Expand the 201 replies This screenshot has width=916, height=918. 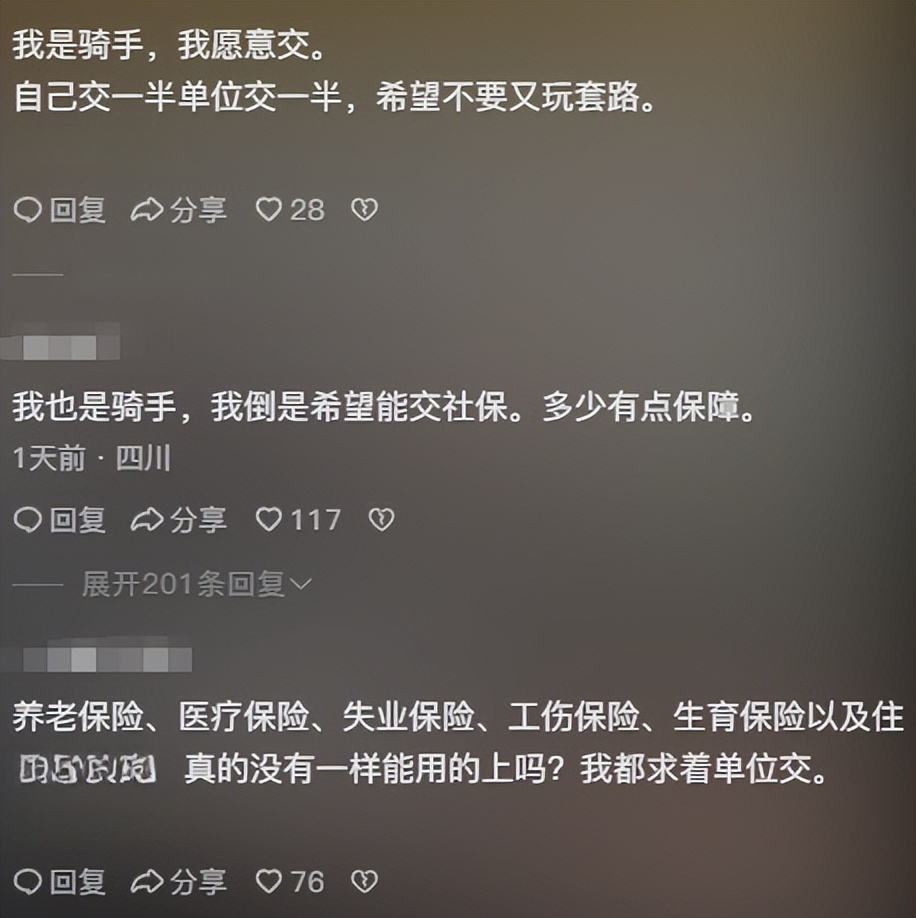[x=197, y=584]
